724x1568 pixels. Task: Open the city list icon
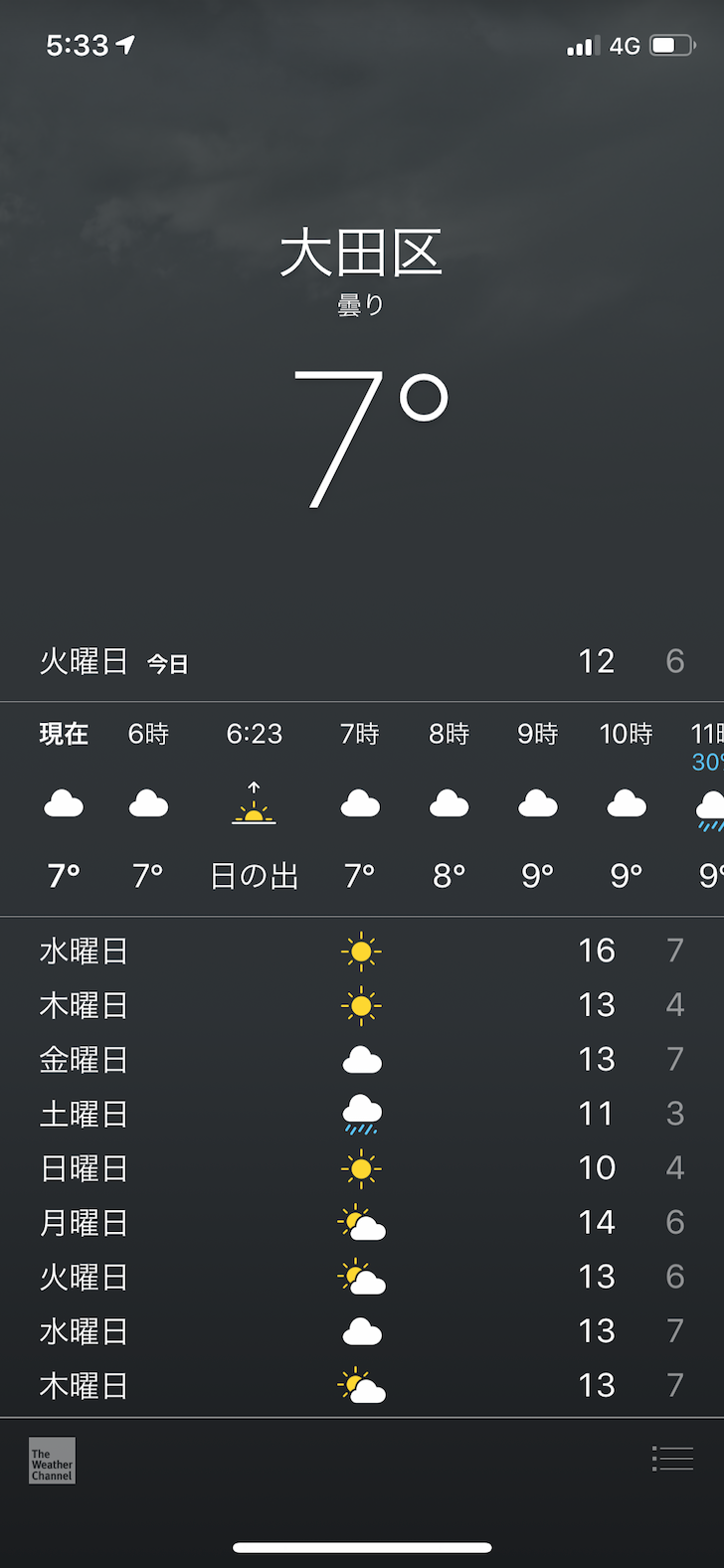click(x=672, y=1458)
